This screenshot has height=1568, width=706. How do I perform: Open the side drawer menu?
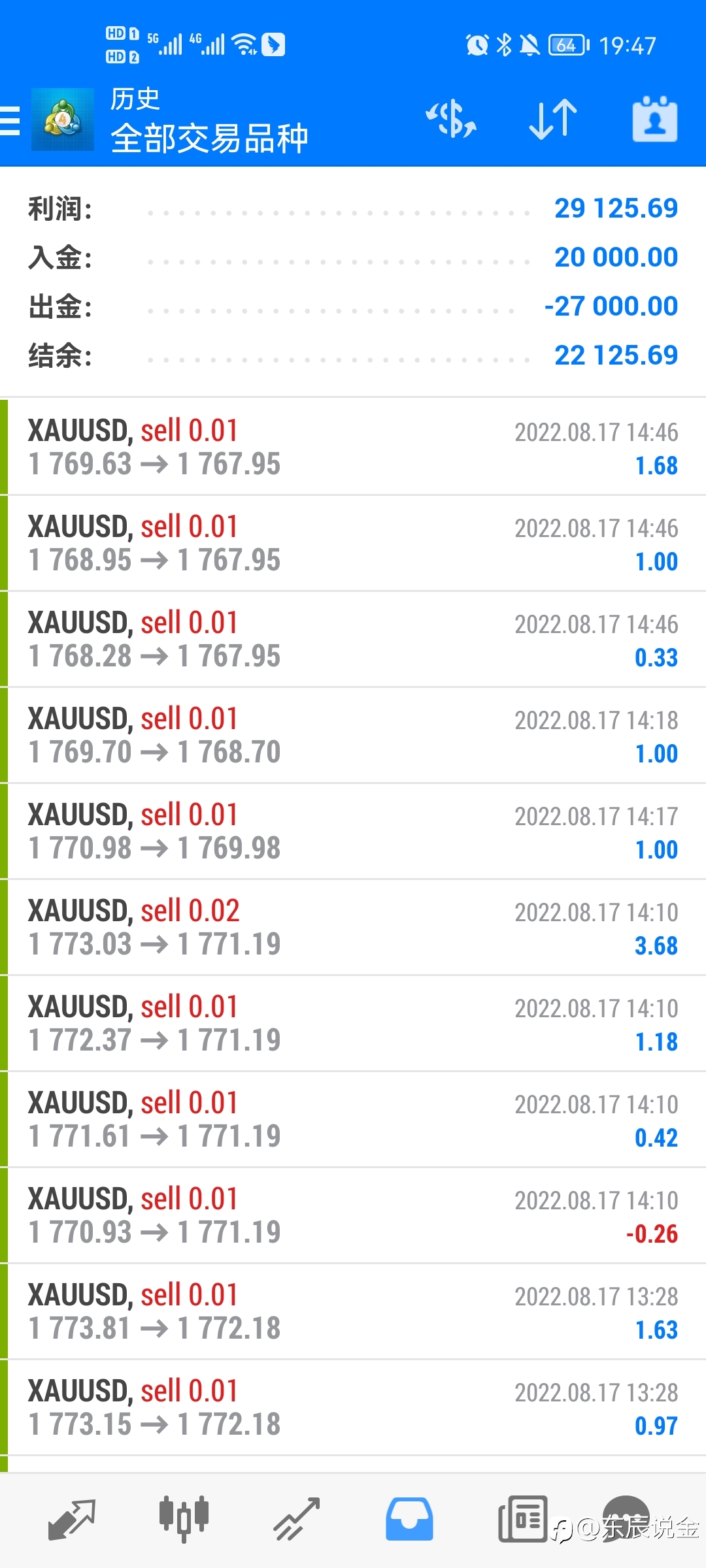(10, 121)
